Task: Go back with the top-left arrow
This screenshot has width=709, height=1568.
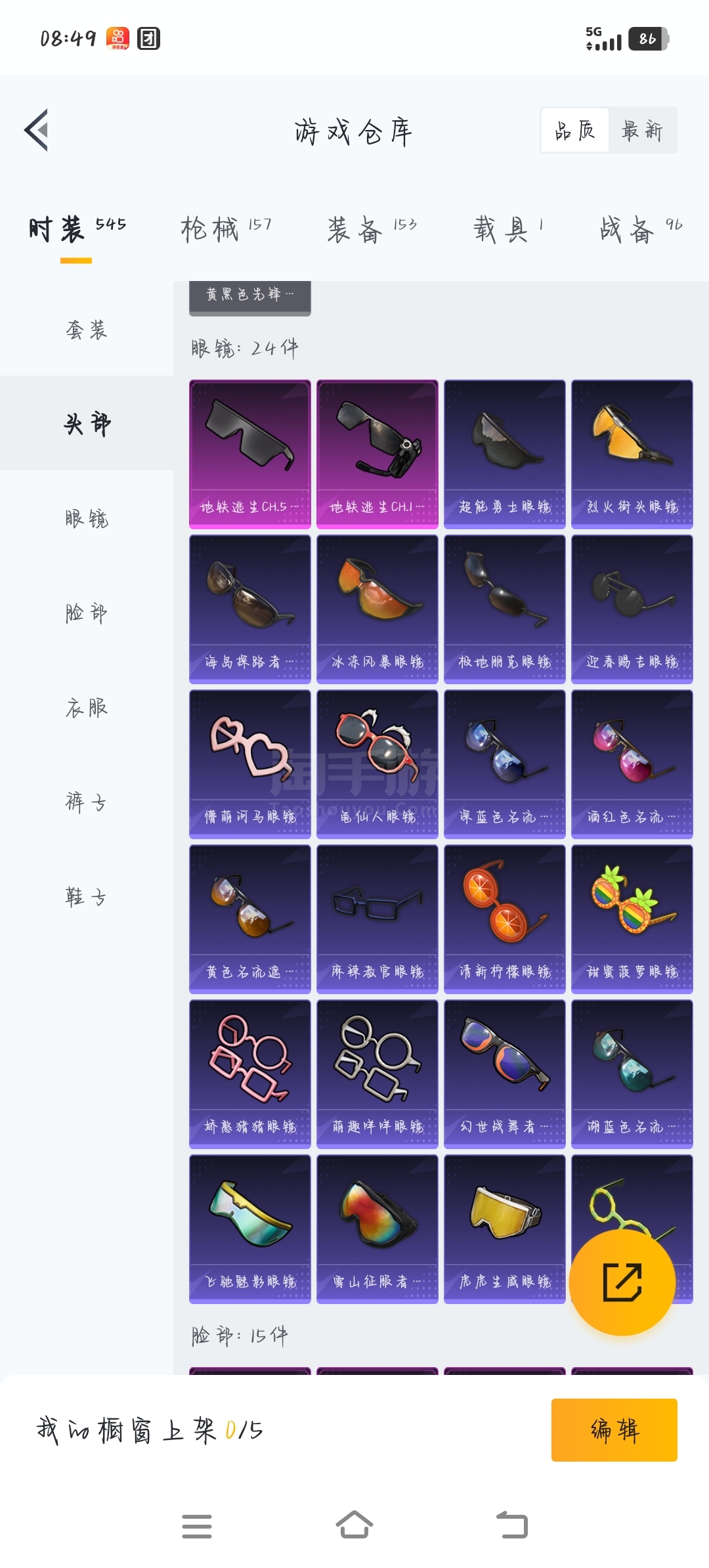Action: coord(37,130)
